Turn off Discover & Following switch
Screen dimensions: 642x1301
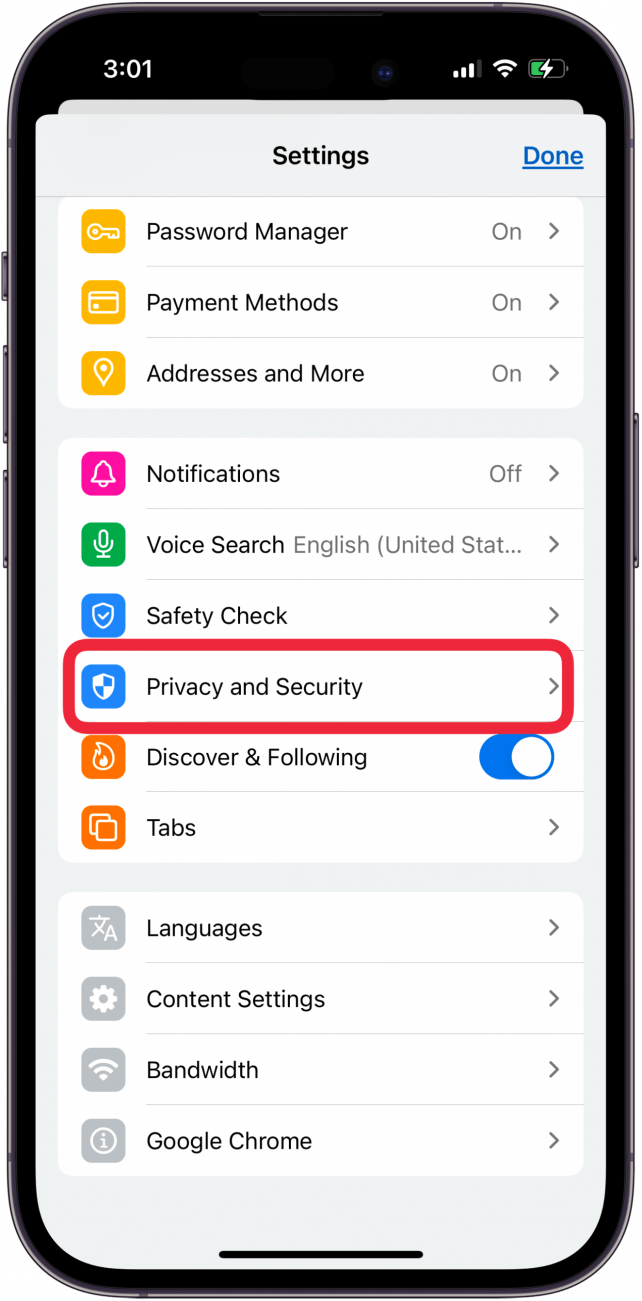click(516, 758)
